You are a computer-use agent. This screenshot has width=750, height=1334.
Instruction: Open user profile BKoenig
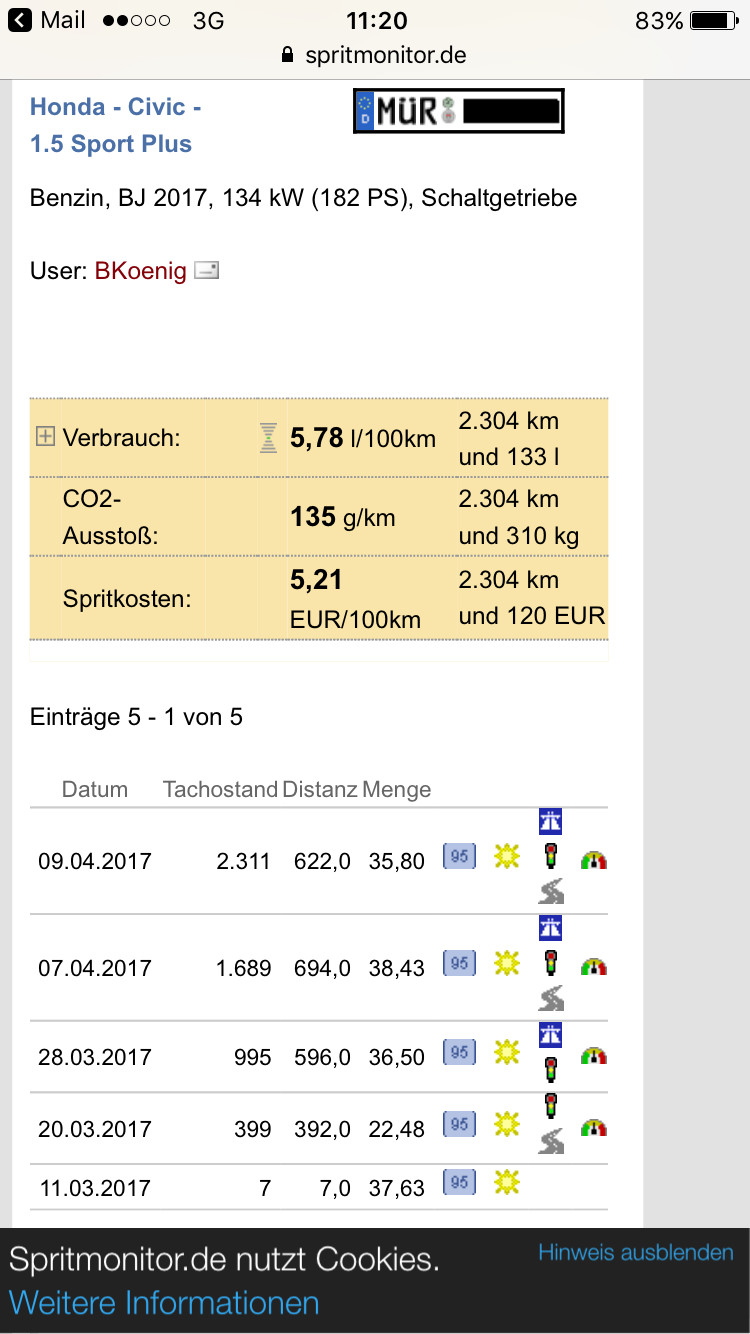click(x=140, y=271)
